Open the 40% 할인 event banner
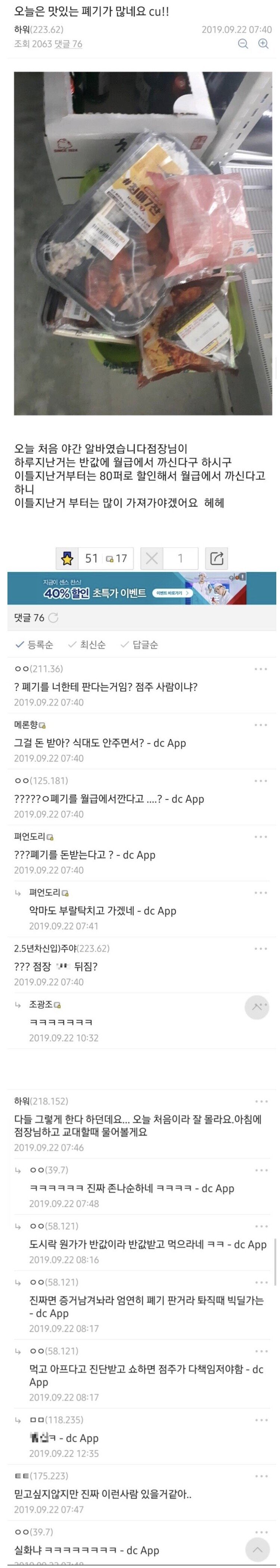 click(x=141, y=588)
